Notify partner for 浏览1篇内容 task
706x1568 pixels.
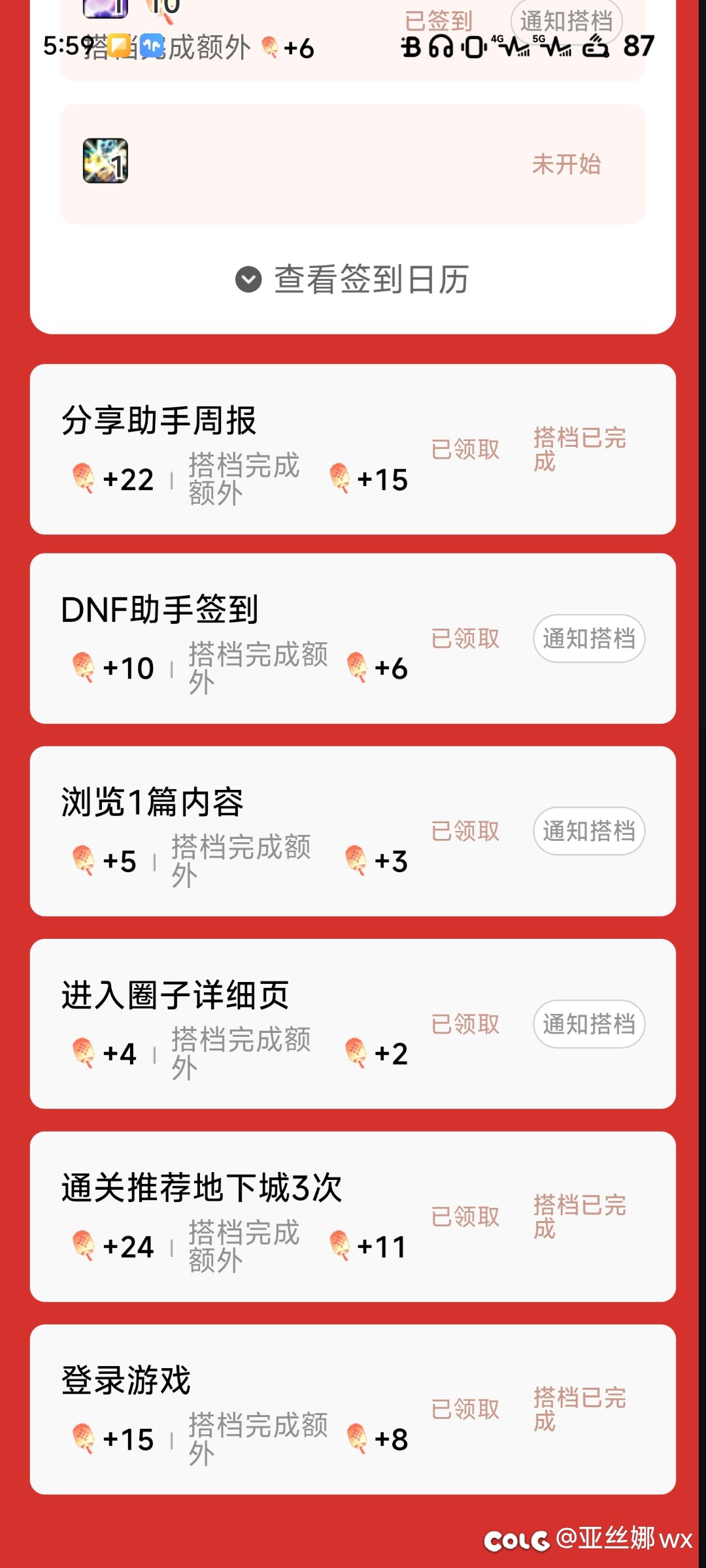(588, 831)
